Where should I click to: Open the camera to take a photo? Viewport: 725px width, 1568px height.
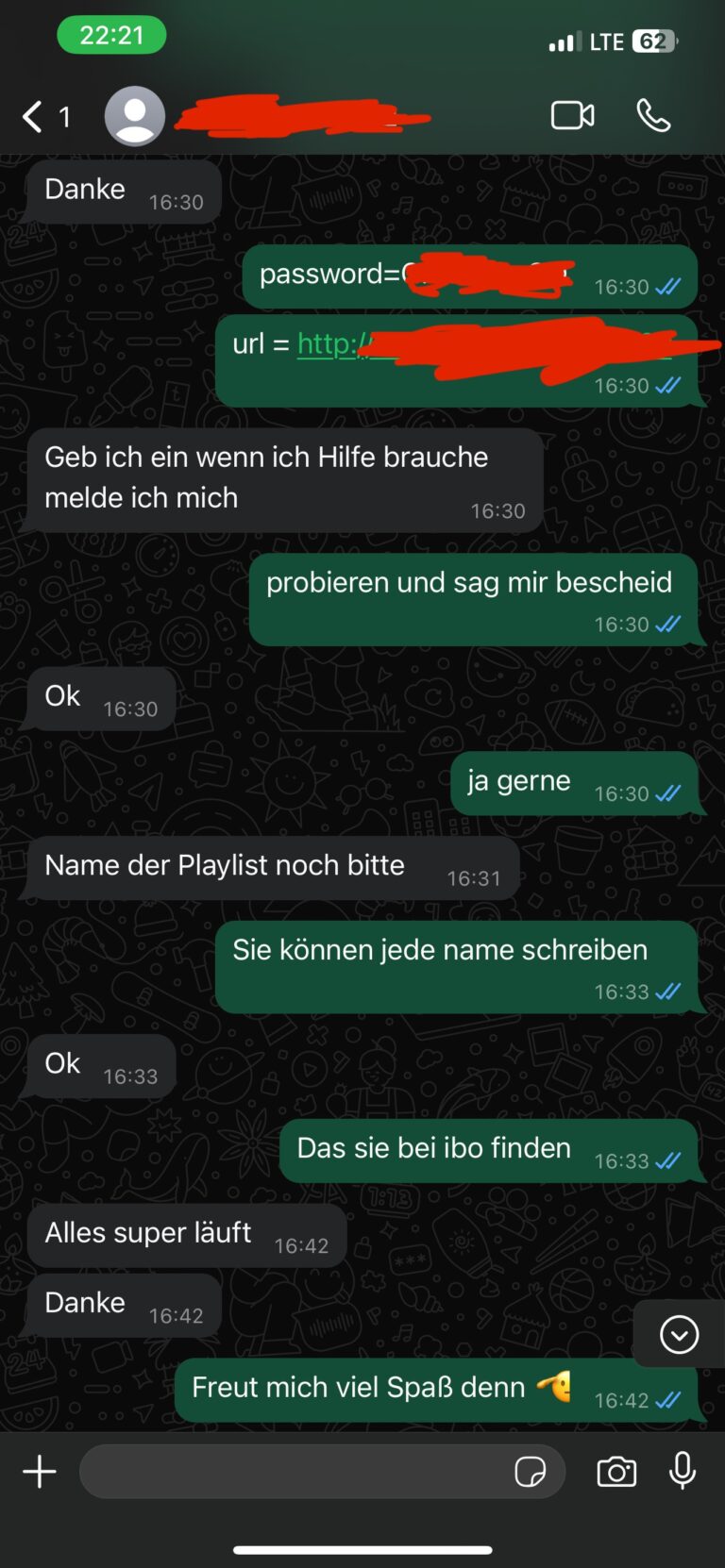pos(616,1471)
